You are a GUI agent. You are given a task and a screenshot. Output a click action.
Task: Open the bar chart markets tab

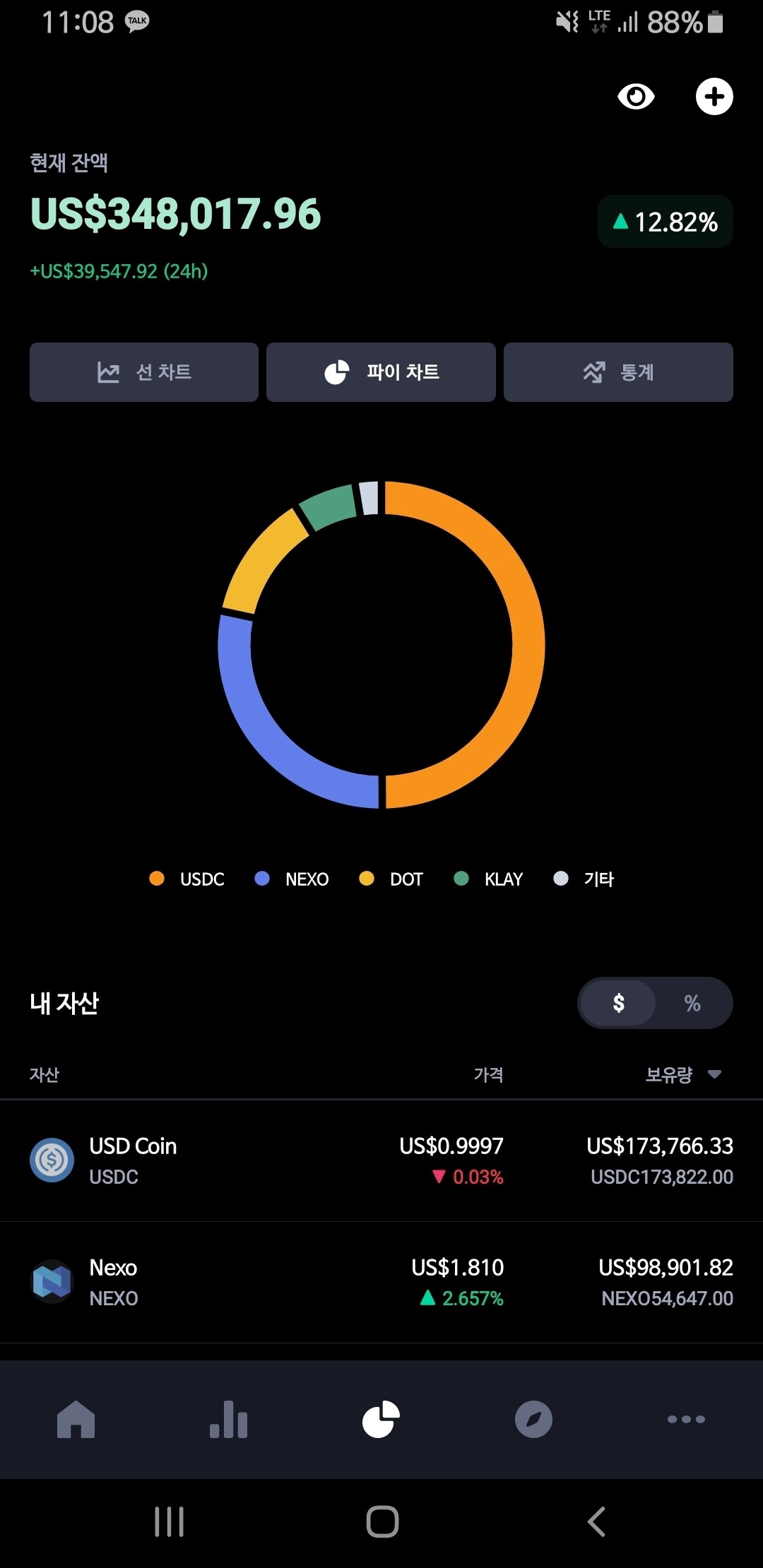point(229,1419)
